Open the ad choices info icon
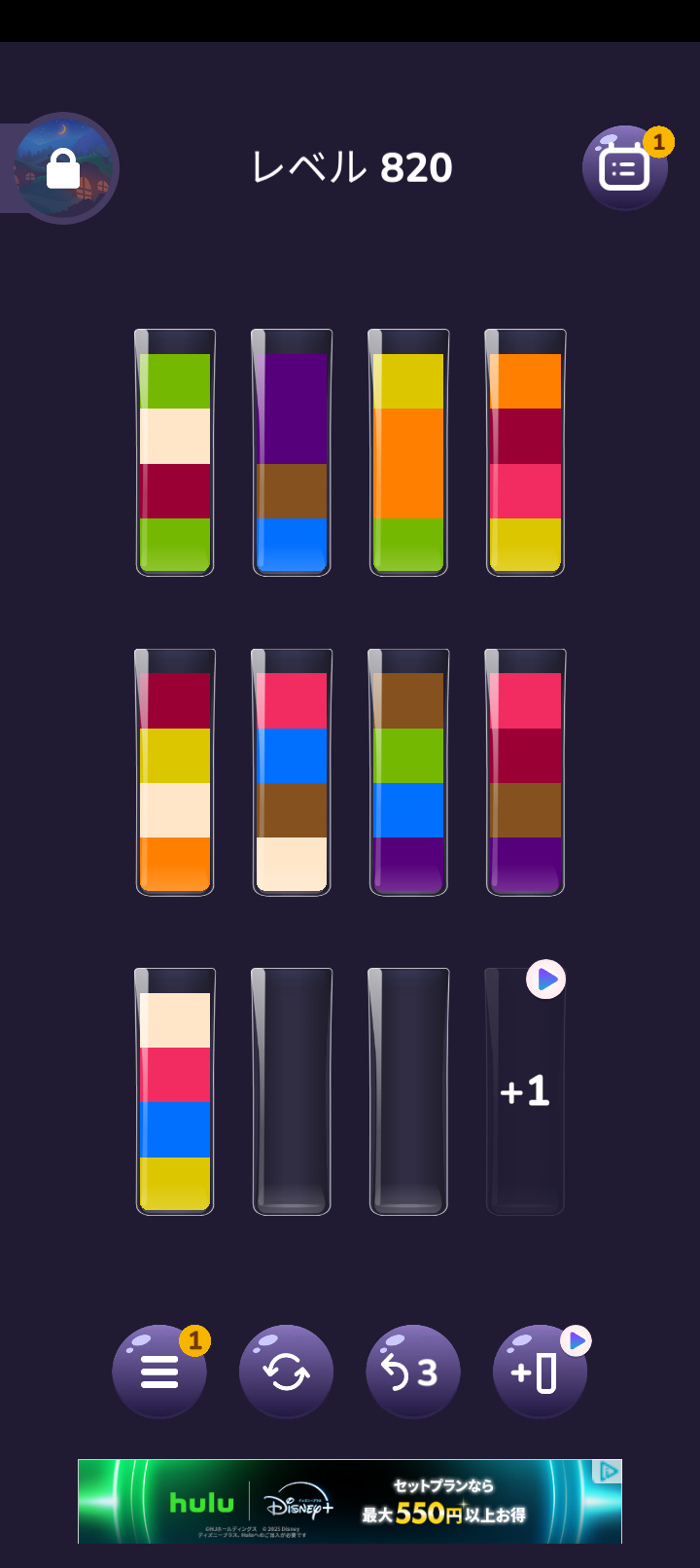The height and width of the screenshot is (1568, 700). point(609,1471)
